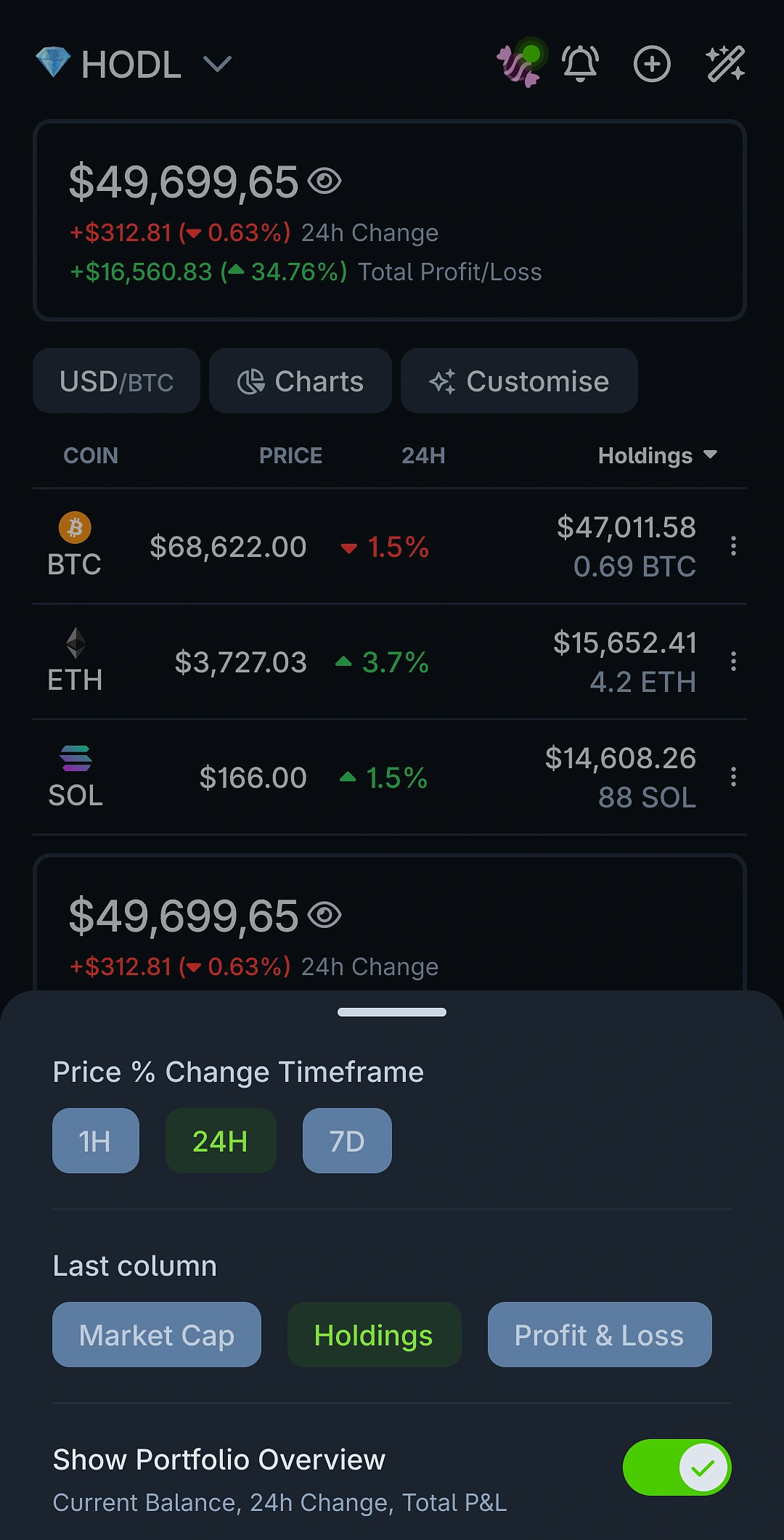Open the Charts view

click(x=300, y=380)
